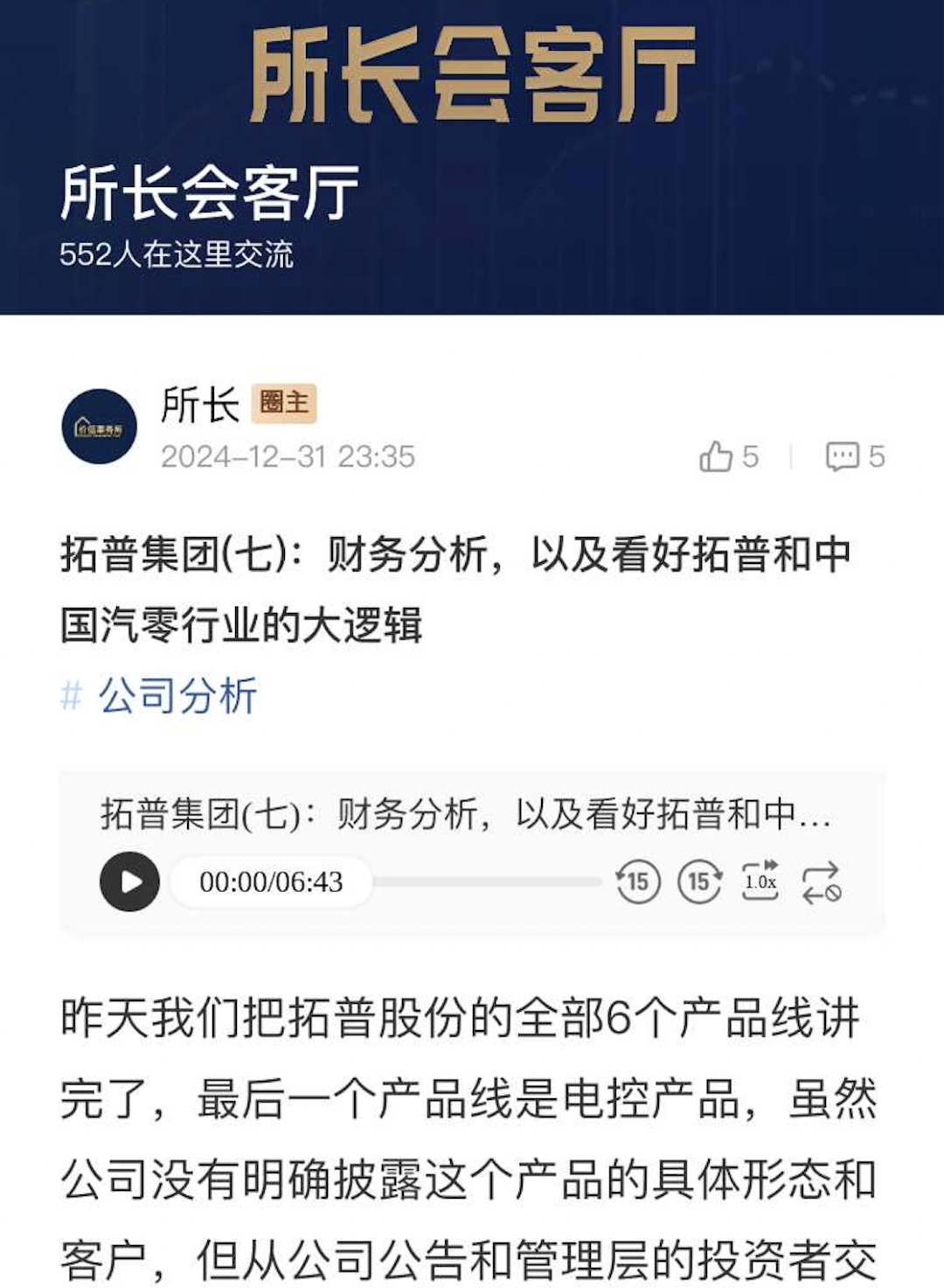Image resolution: width=944 pixels, height=1288 pixels.
Task: Skip audio forward 15 seconds
Action: point(699,881)
